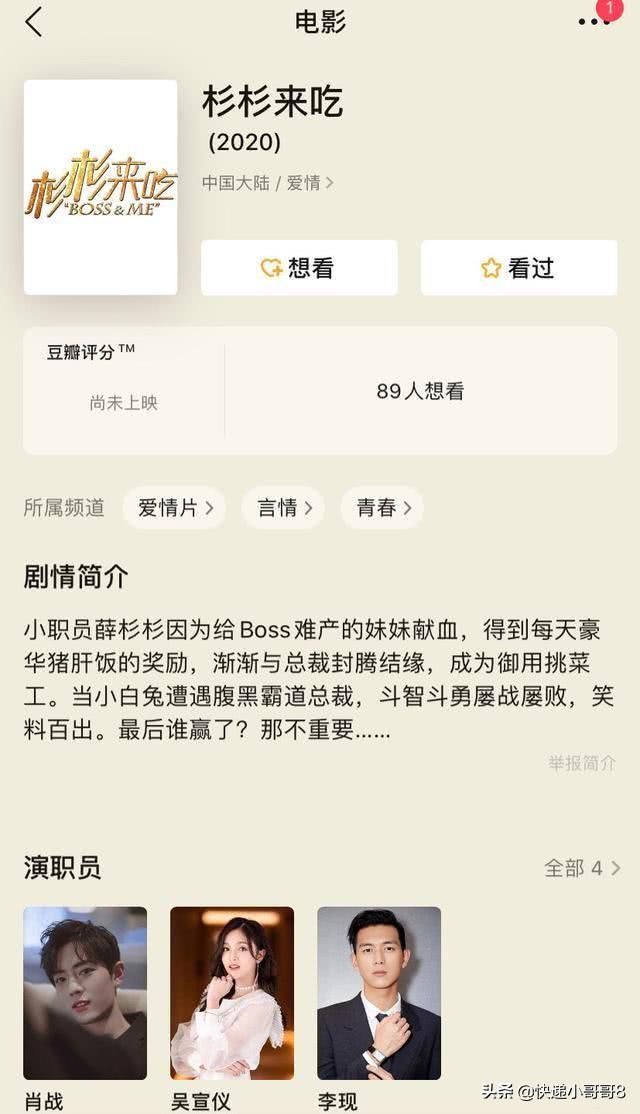The image size is (640, 1114).
Task: Open actor 肖战's profile
Action: click(x=85, y=993)
